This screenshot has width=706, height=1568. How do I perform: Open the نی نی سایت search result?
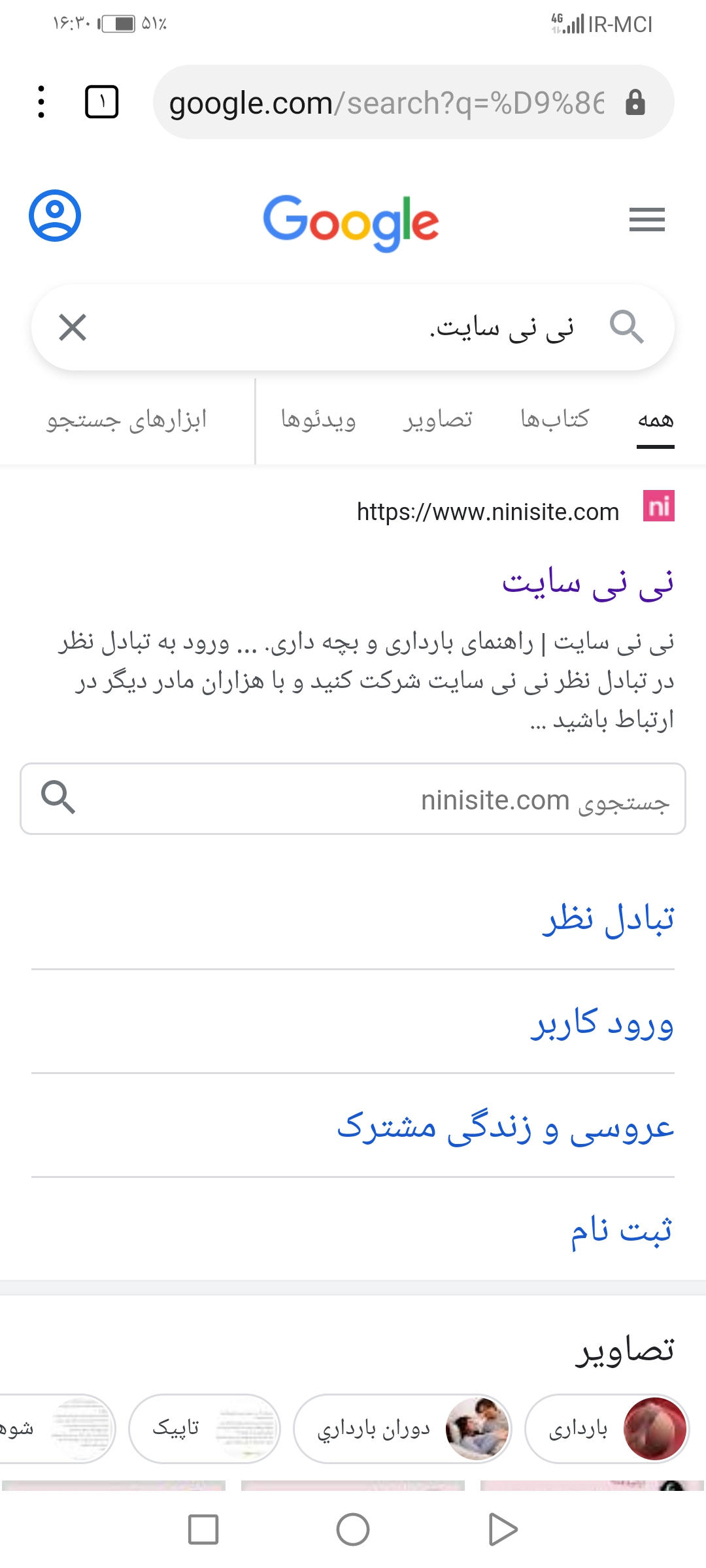coord(587,583)
